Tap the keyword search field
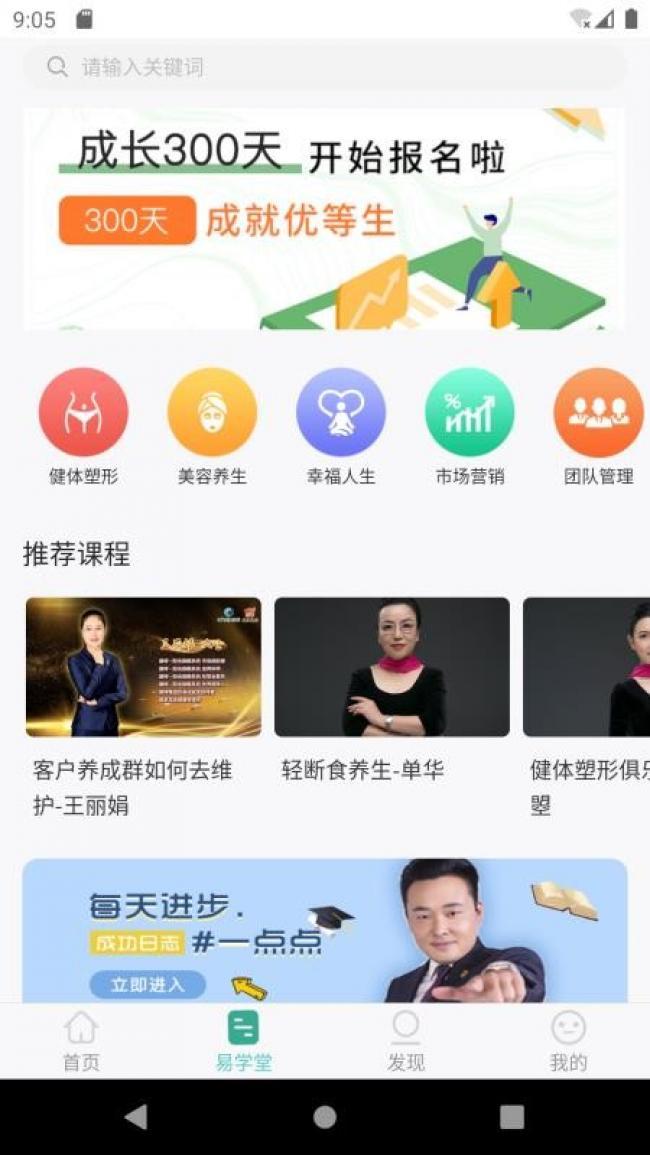The width and height of the screenshot is (650, 1155). click(325, 67)
